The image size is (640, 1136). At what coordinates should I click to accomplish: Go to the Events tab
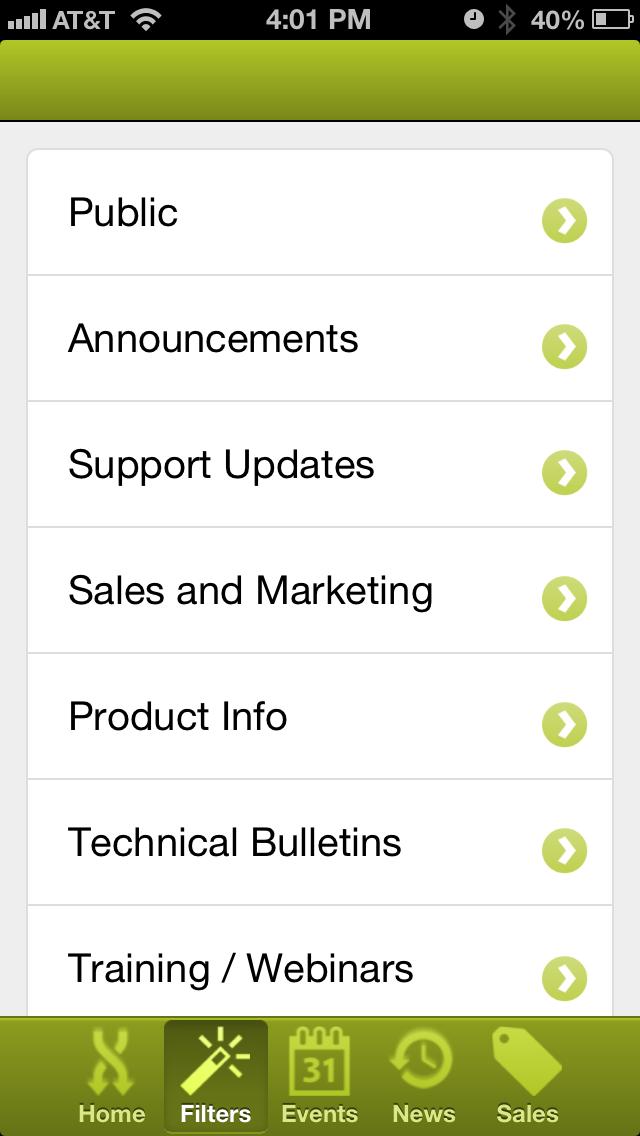click(319, 1076)
